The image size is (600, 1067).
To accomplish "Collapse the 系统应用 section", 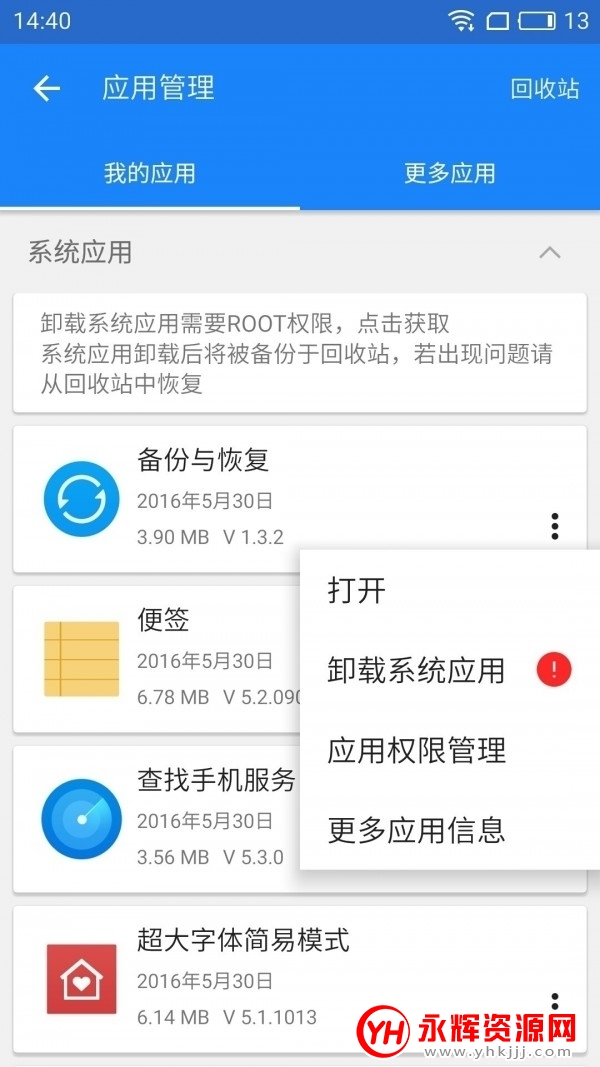I will click(550, 252).
